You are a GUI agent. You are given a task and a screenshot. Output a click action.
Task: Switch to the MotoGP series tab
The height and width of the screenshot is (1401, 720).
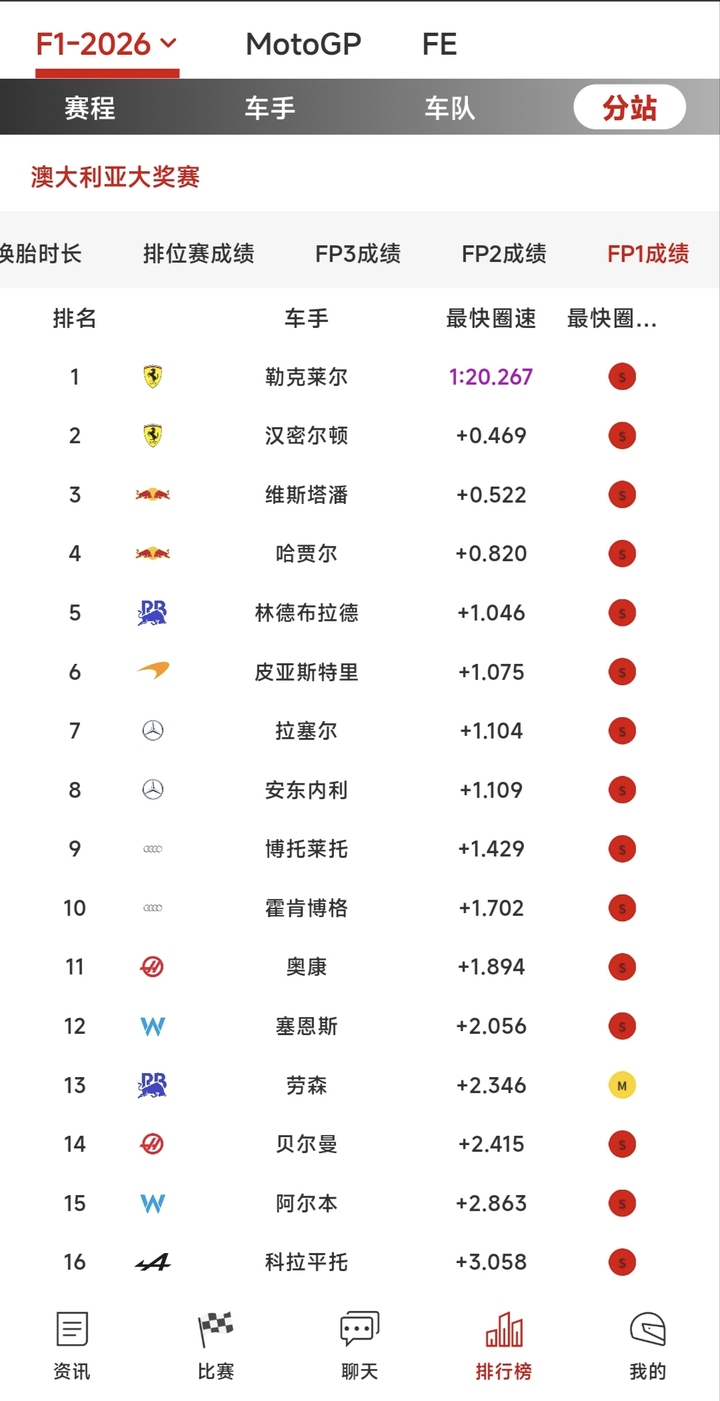(x=303, y=44)
